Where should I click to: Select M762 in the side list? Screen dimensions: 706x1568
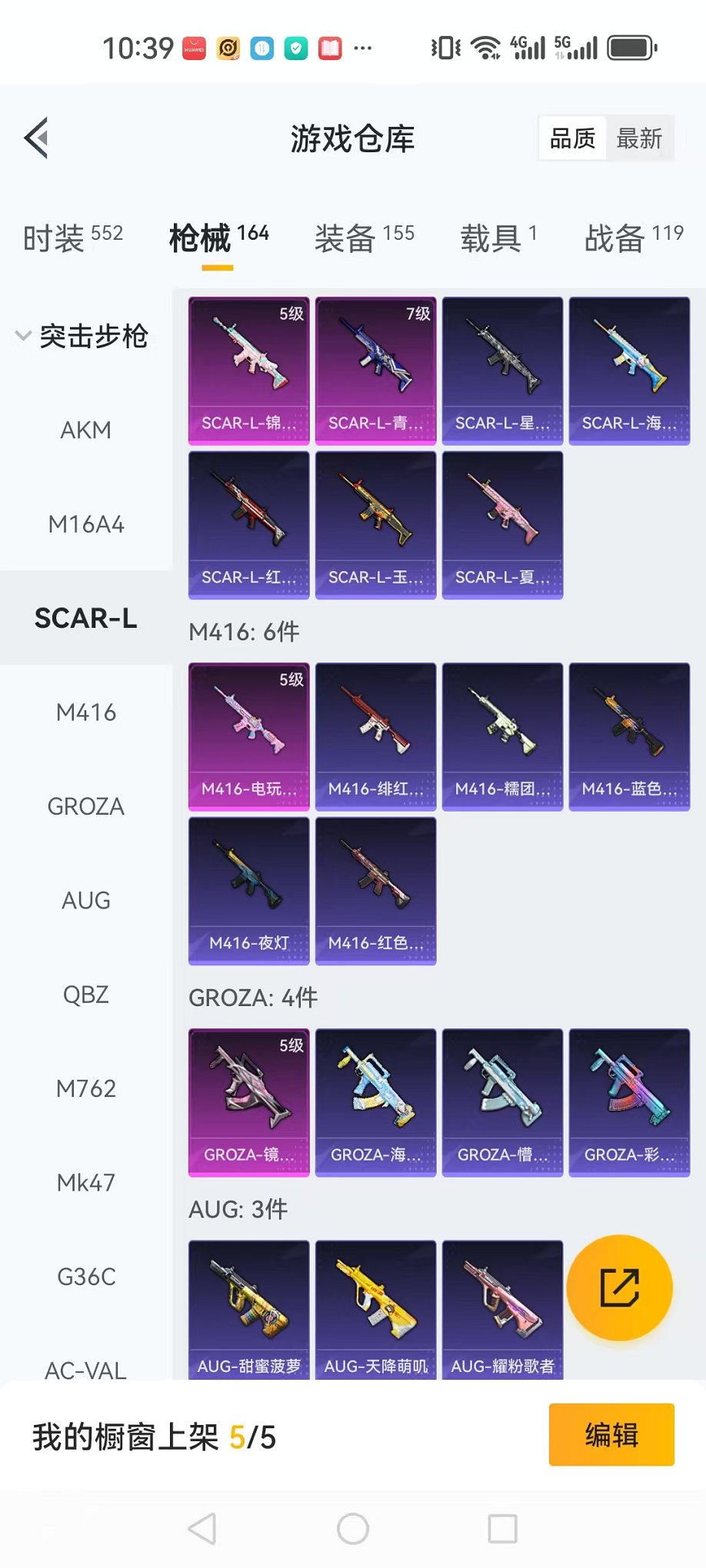click(x=85, y=1088)
